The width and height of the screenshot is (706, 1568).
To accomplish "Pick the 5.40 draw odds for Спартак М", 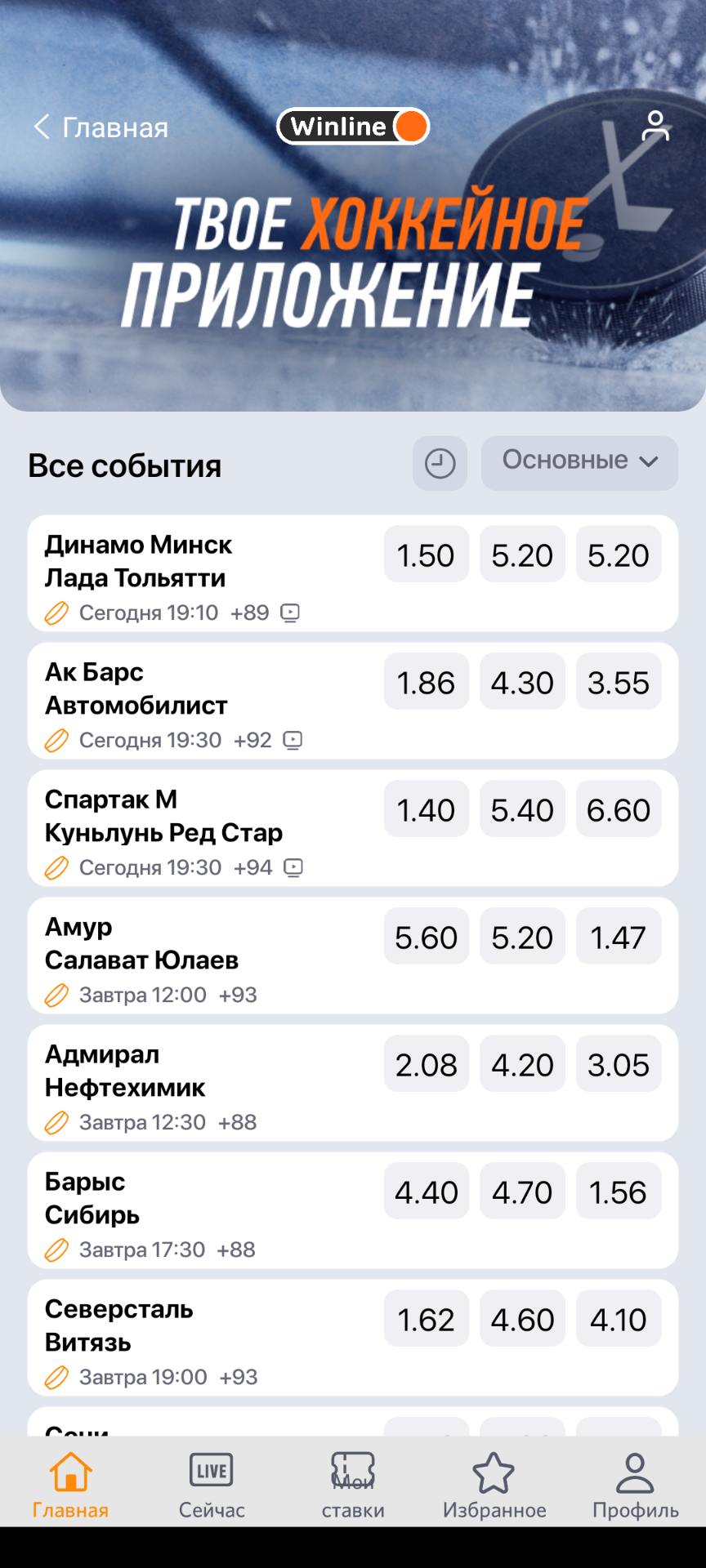I will pos(522,809).
